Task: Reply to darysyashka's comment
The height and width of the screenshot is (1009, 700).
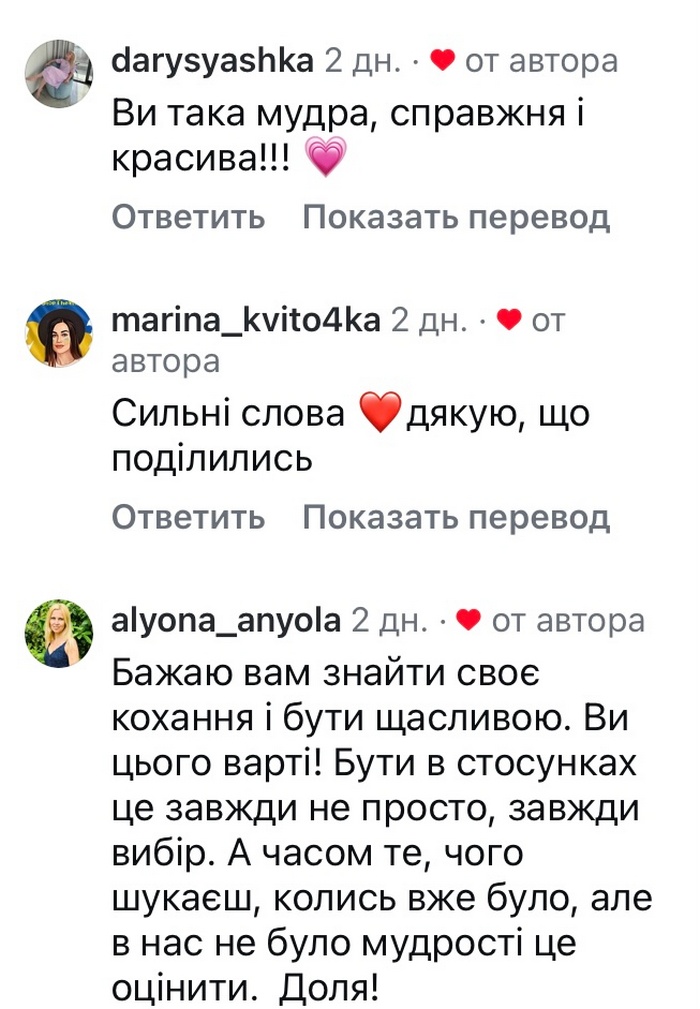Action: pos(188,216)
